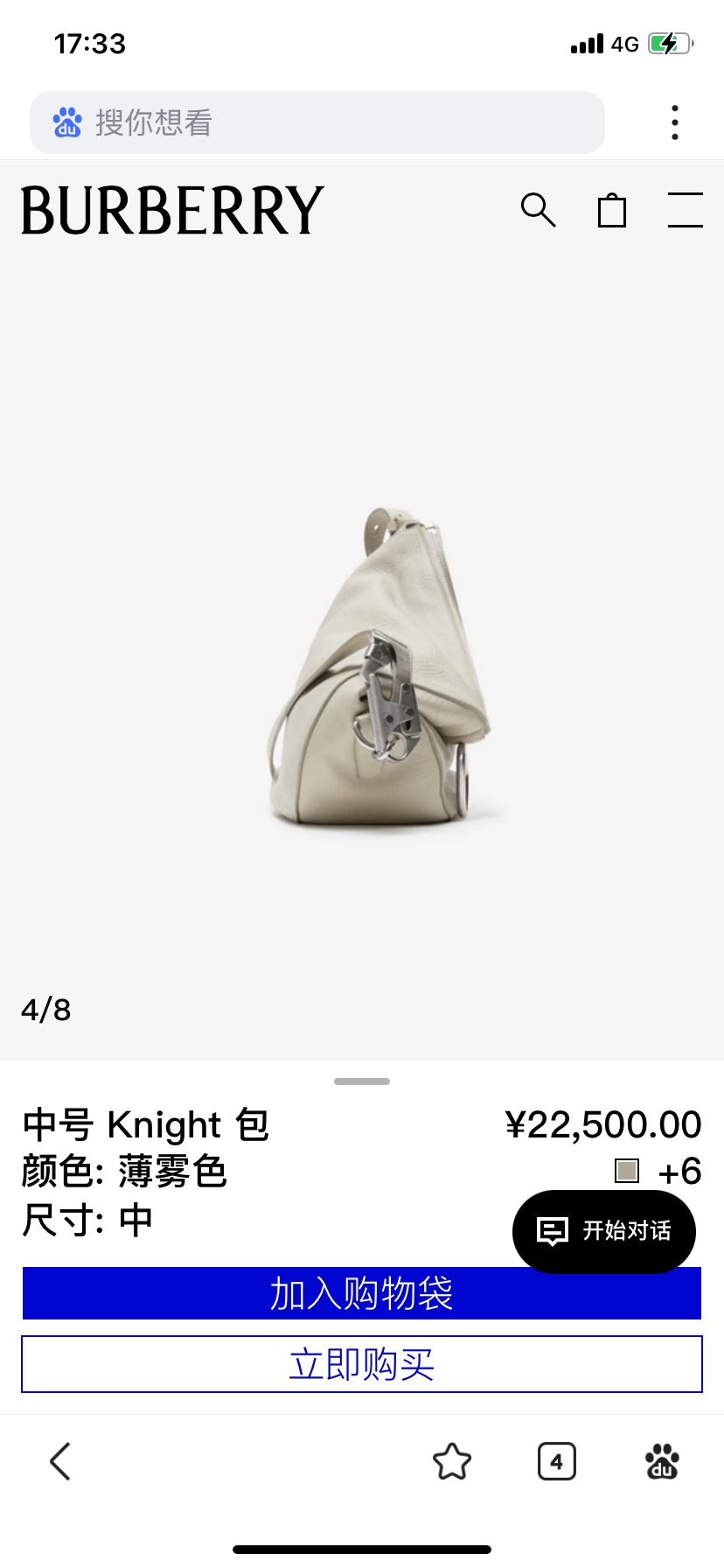The height and width of the screenshot is (1568, 724).
Task: Expand the product details sheet handle
Action: 362,1081
